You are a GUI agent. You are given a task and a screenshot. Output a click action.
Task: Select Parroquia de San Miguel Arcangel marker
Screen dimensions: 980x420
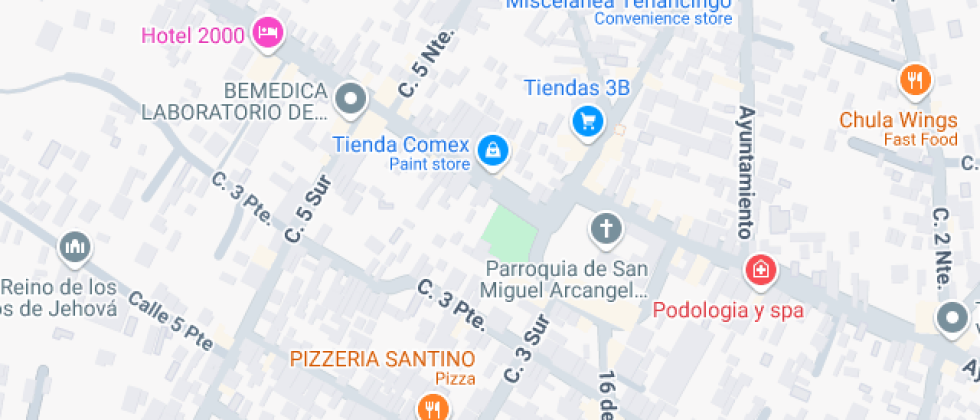click(x=605, y=229)
